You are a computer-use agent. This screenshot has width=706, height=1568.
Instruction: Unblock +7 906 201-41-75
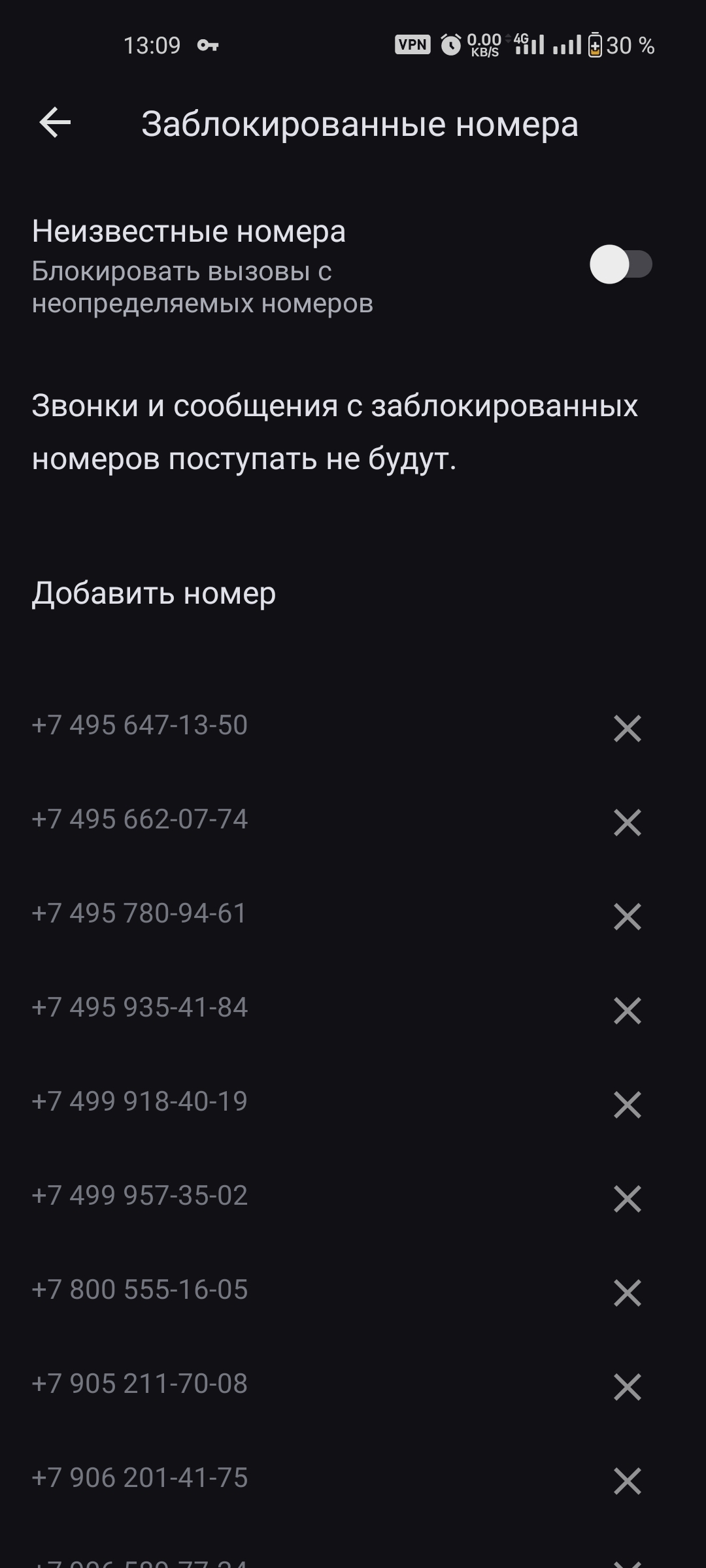(x=627, y=1481)
